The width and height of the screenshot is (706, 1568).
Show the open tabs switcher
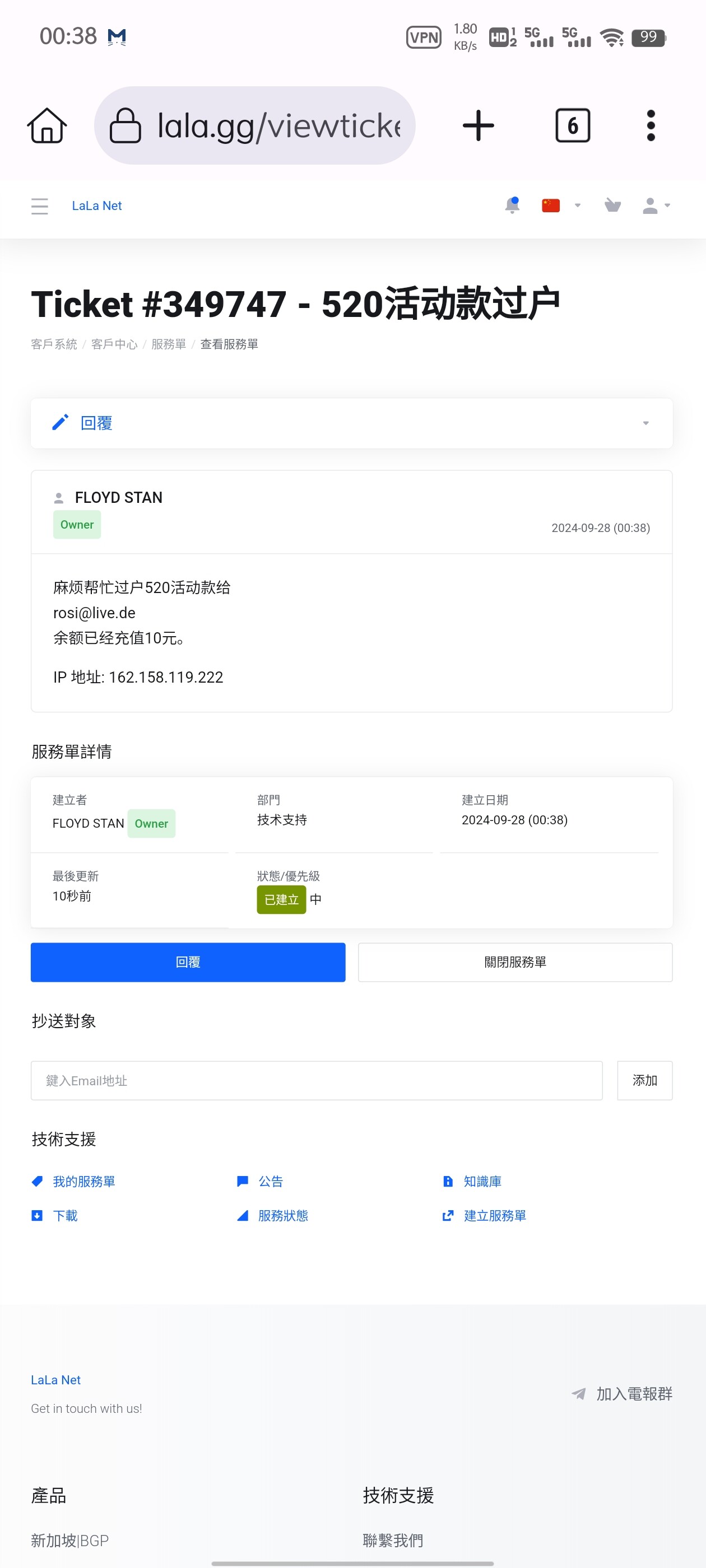(x=573, y=125)
